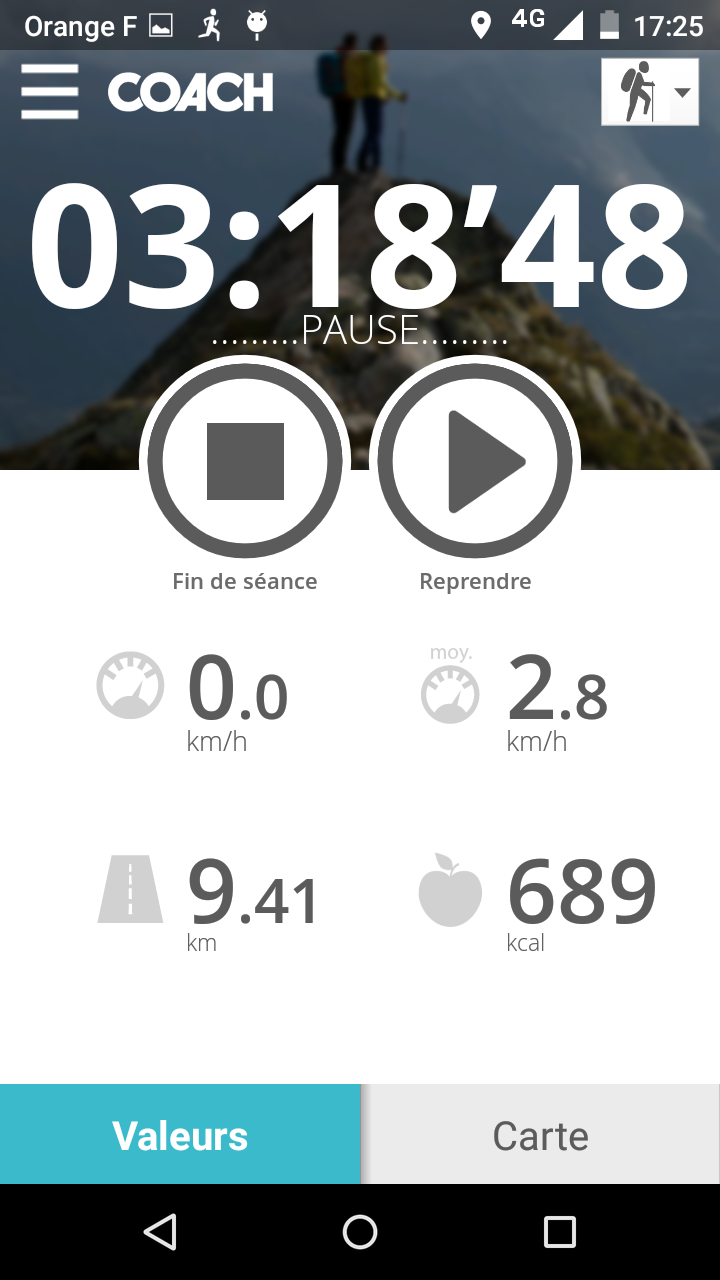Go back using the system back button
The width and height of the screenshot is (720, 1280).
point(160,1232)
